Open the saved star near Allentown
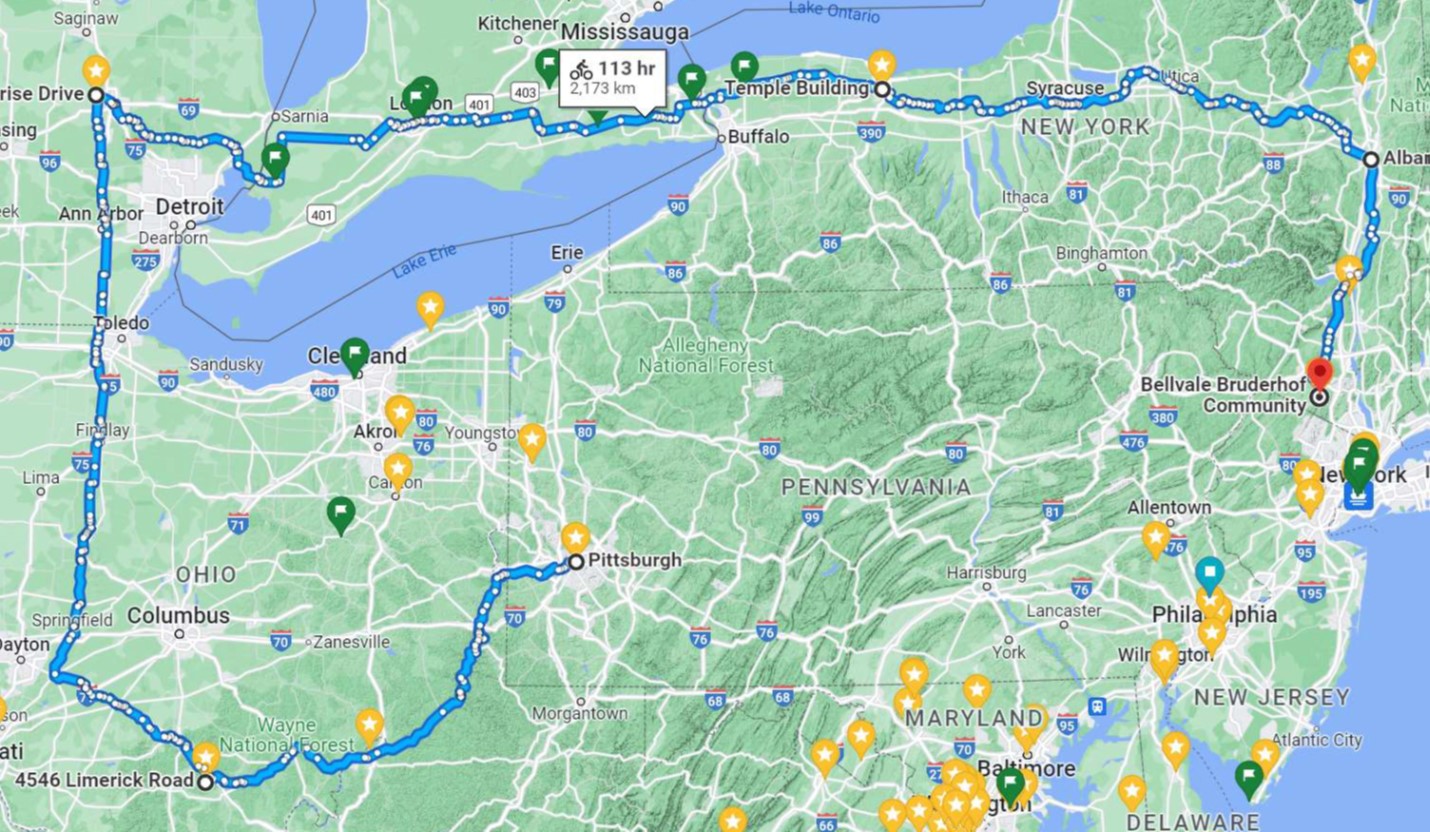 click(x=1156, y=538)
